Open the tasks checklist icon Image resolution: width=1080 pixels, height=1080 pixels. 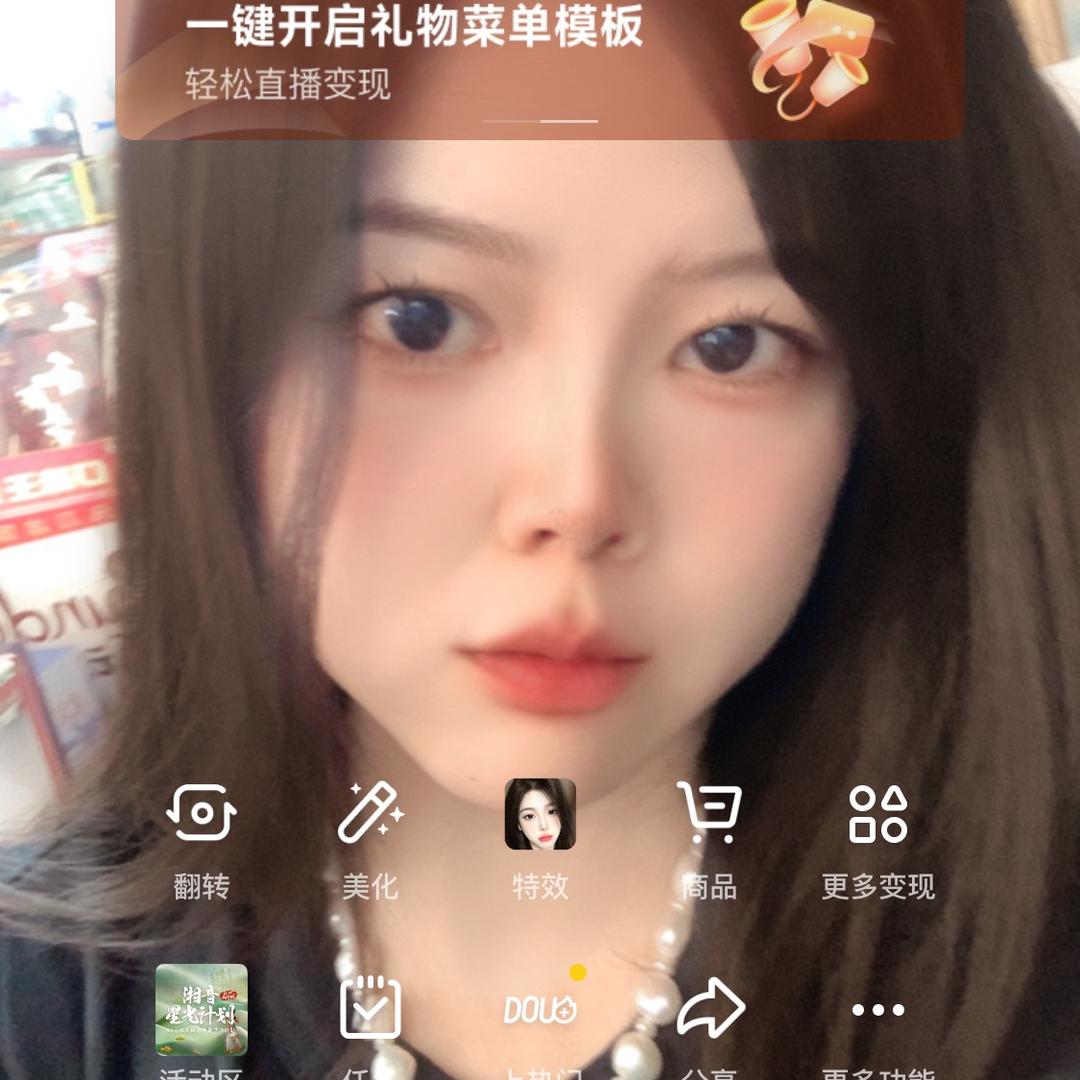pos(370,1010)
